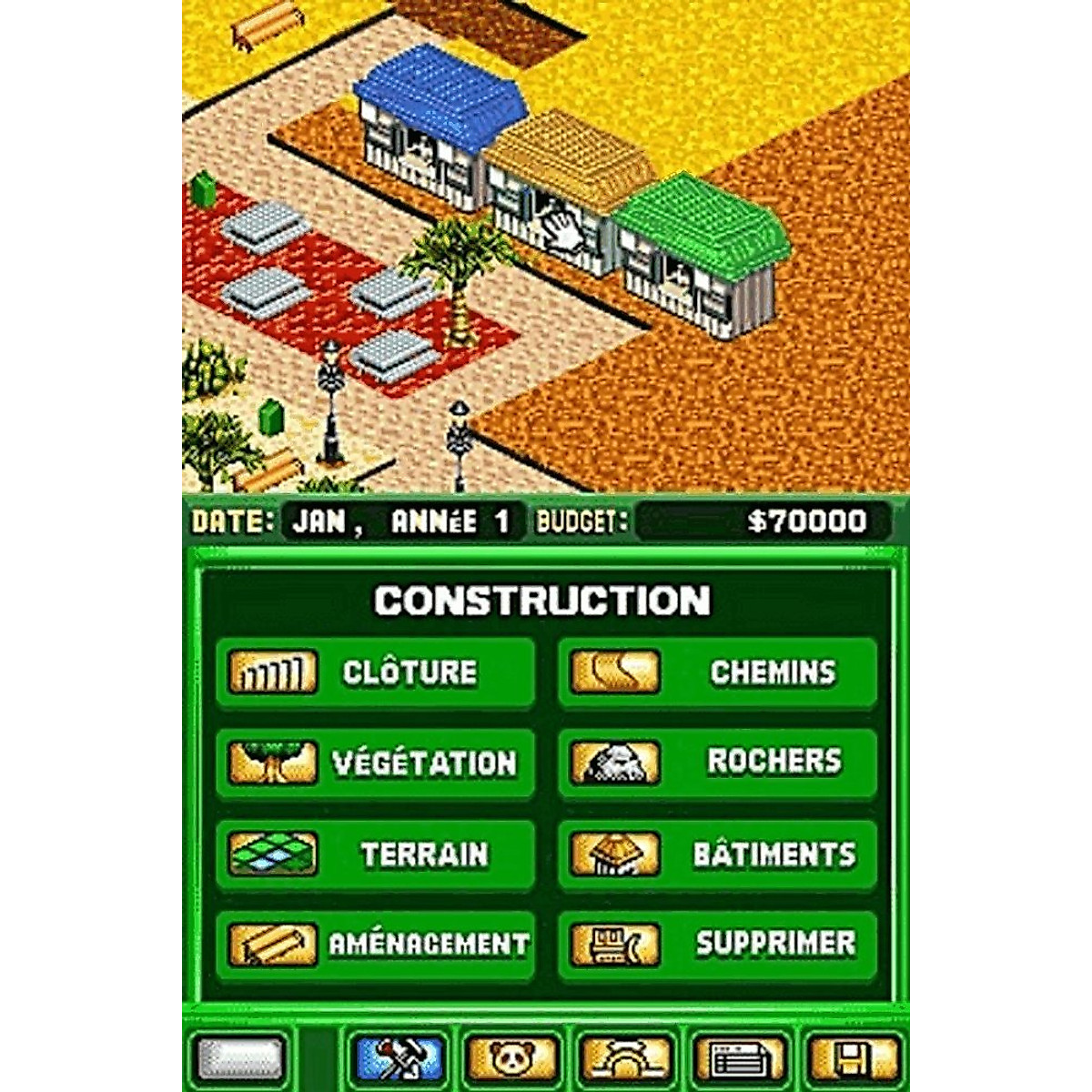
Task: Open the reports list icon
Action: 740,1059
